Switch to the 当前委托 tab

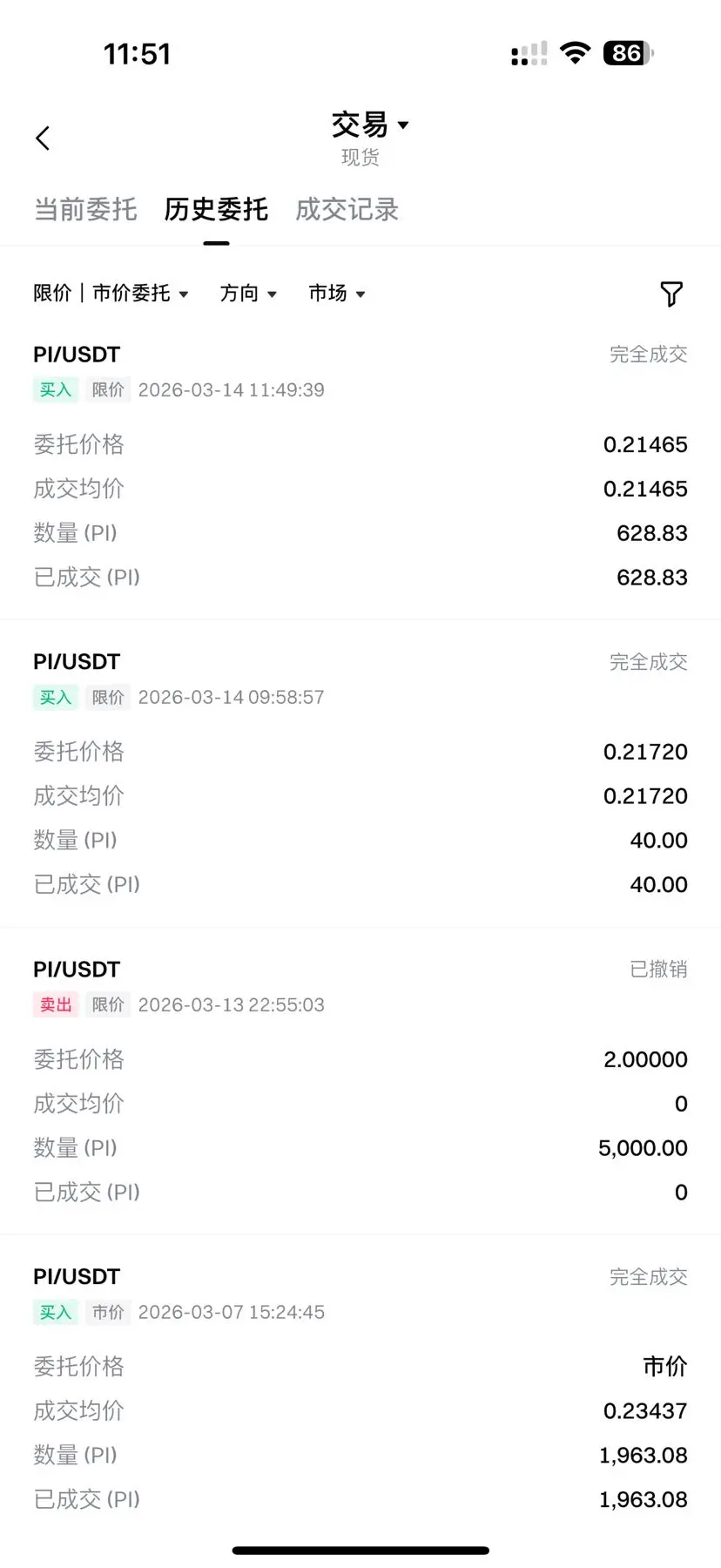point(85,210)
